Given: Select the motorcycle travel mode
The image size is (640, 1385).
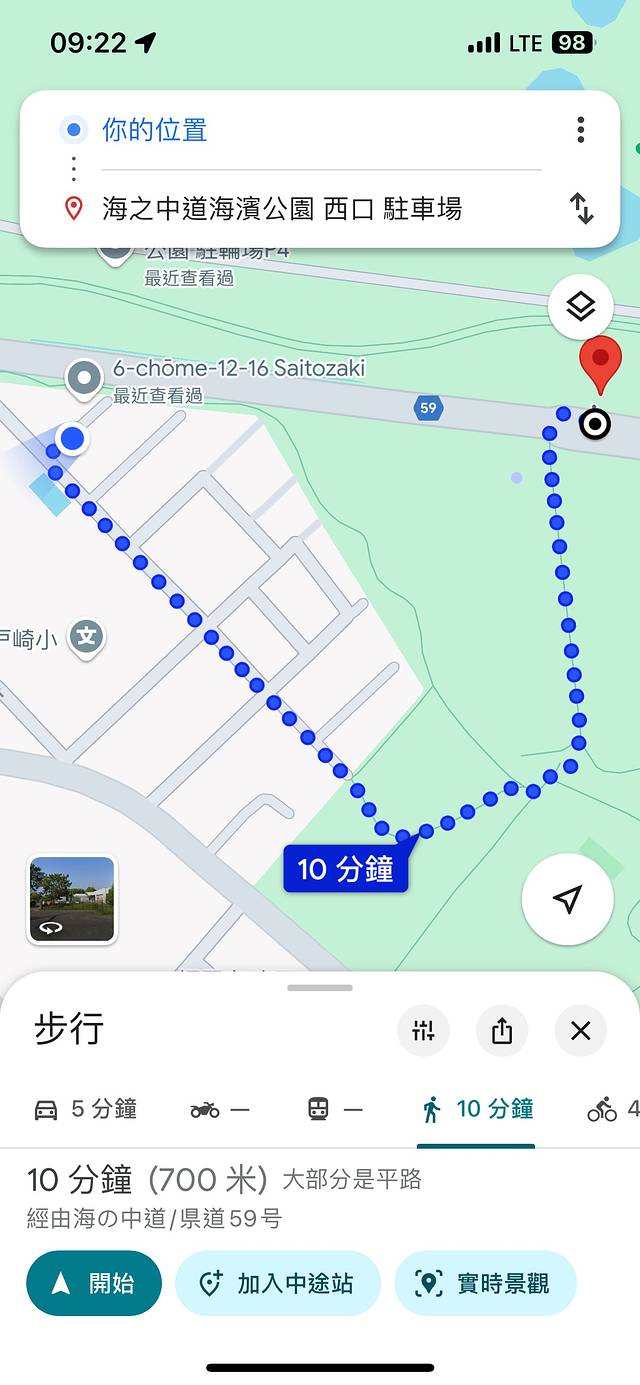Looking at the screenshot, I should pos(219,1109).
